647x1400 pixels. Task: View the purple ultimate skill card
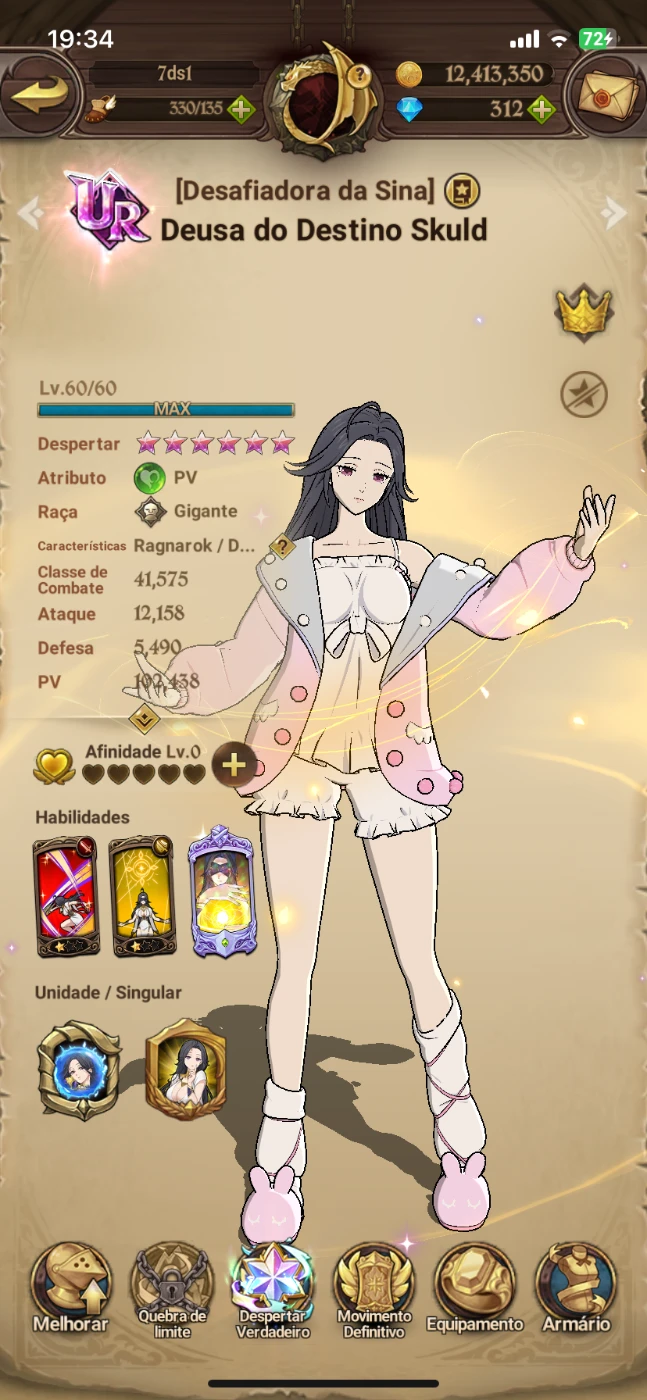(221, 892)
